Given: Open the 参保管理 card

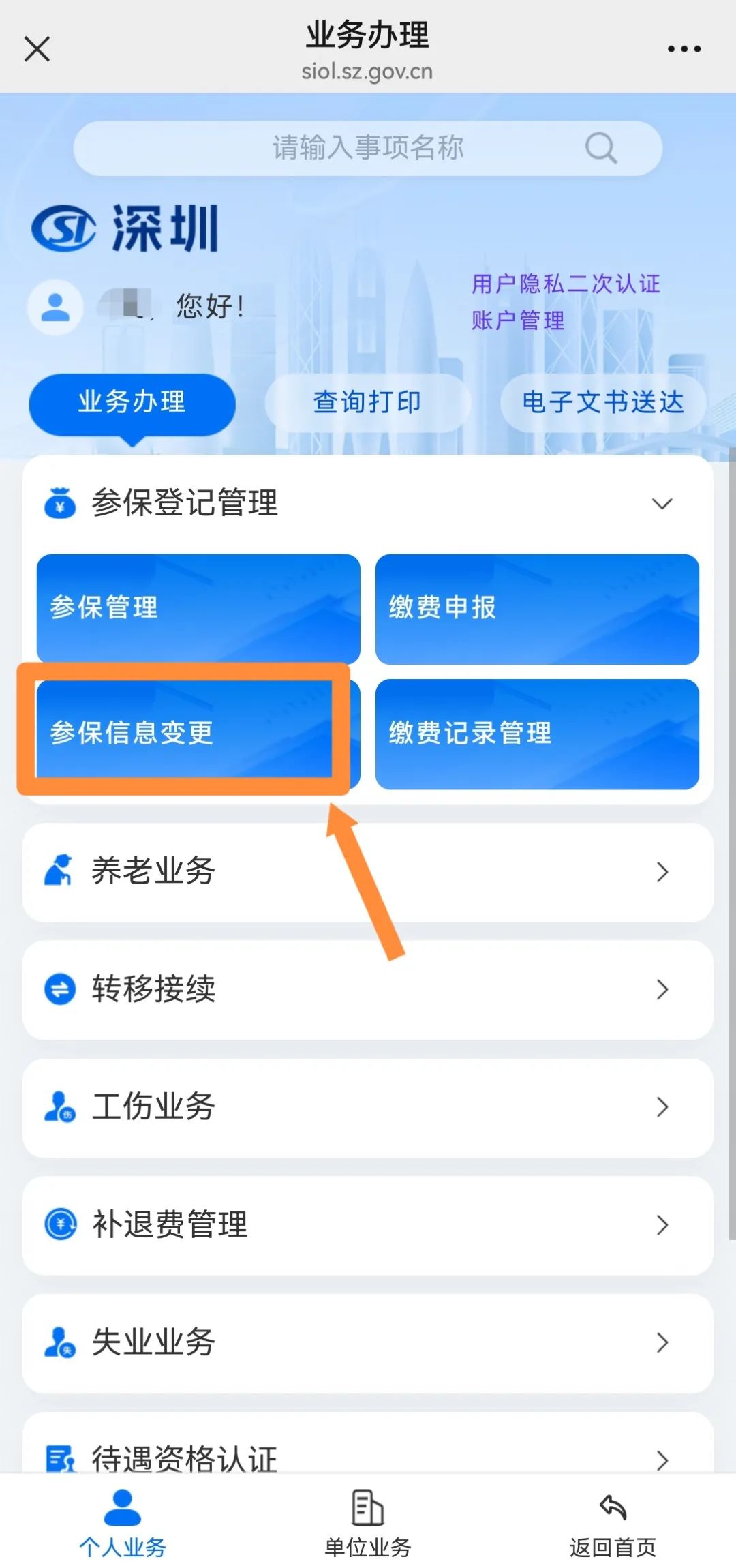Looking at the screenshot, I should click(x=198, y=607).
